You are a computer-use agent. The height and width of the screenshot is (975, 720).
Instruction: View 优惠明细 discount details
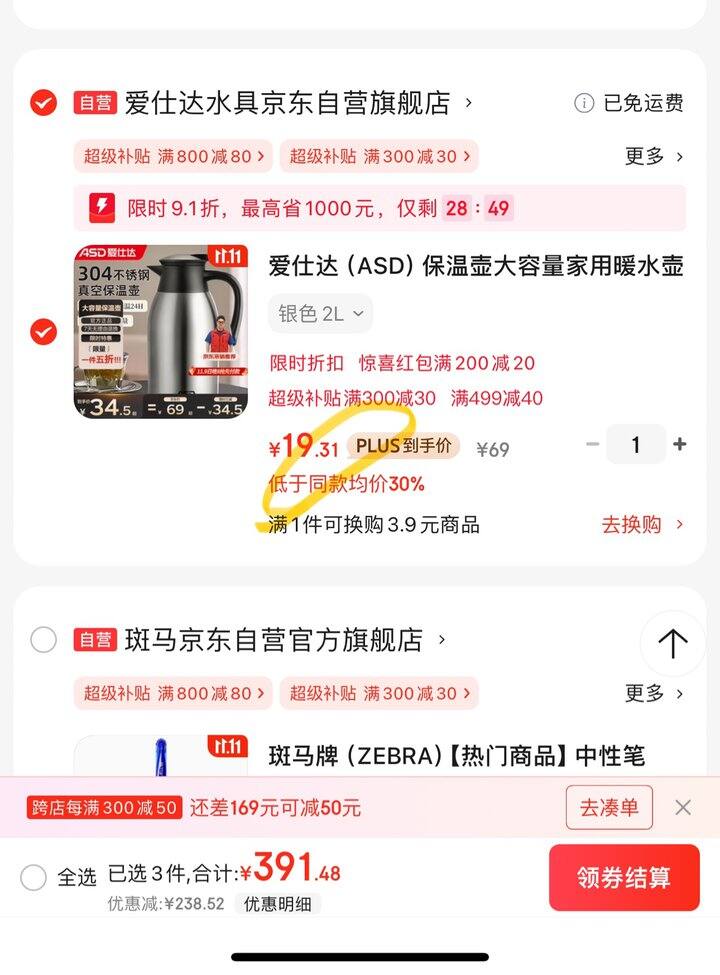[278, 904]
